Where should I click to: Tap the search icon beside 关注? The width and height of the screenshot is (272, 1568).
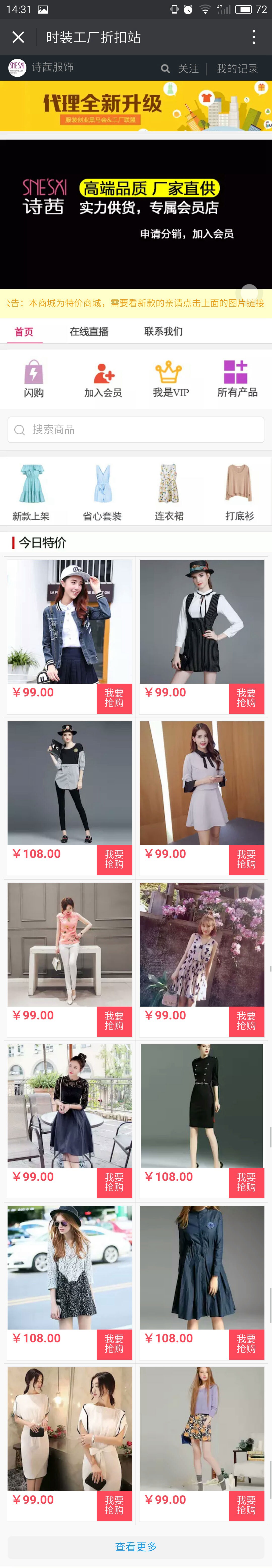(x=165, y=69)
